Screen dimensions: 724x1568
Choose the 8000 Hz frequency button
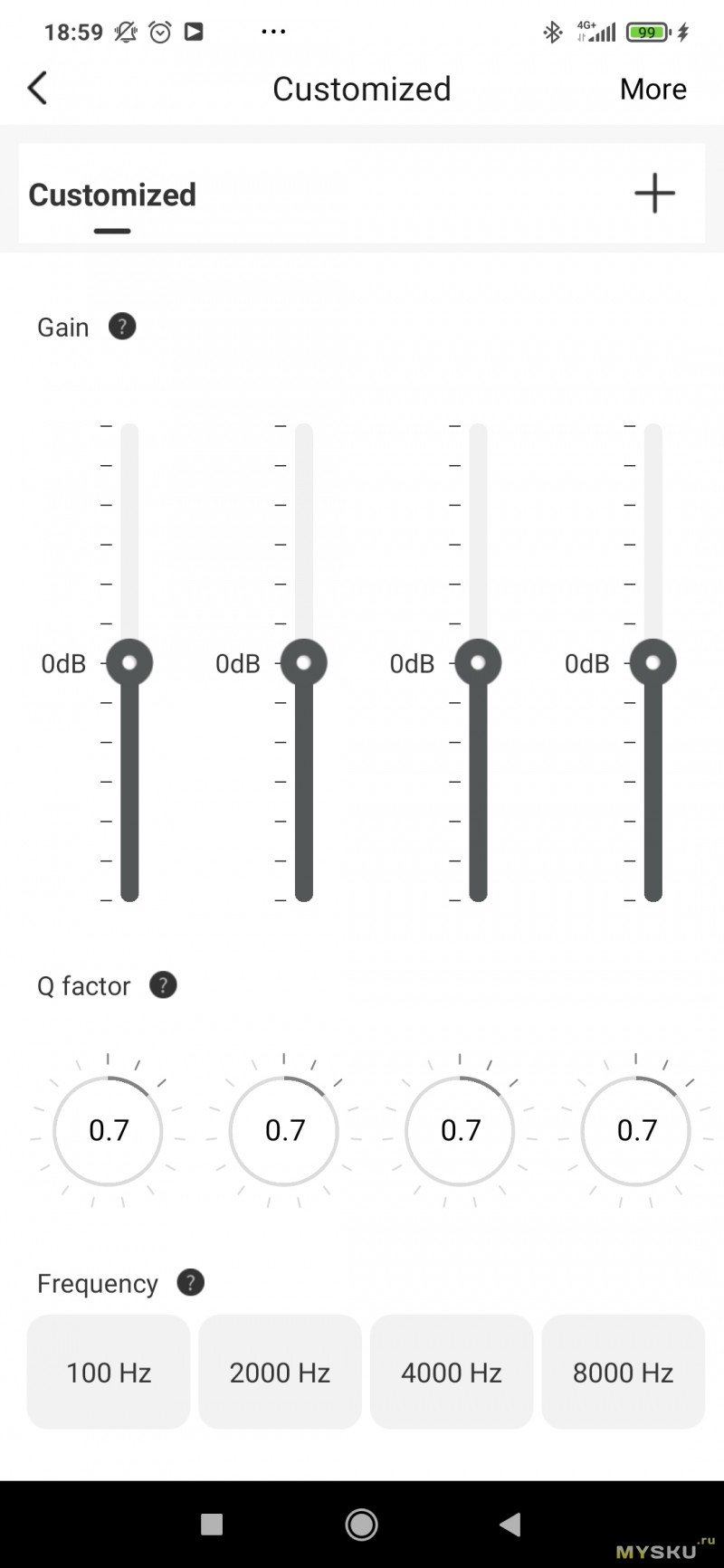[x=624, y=1372]
